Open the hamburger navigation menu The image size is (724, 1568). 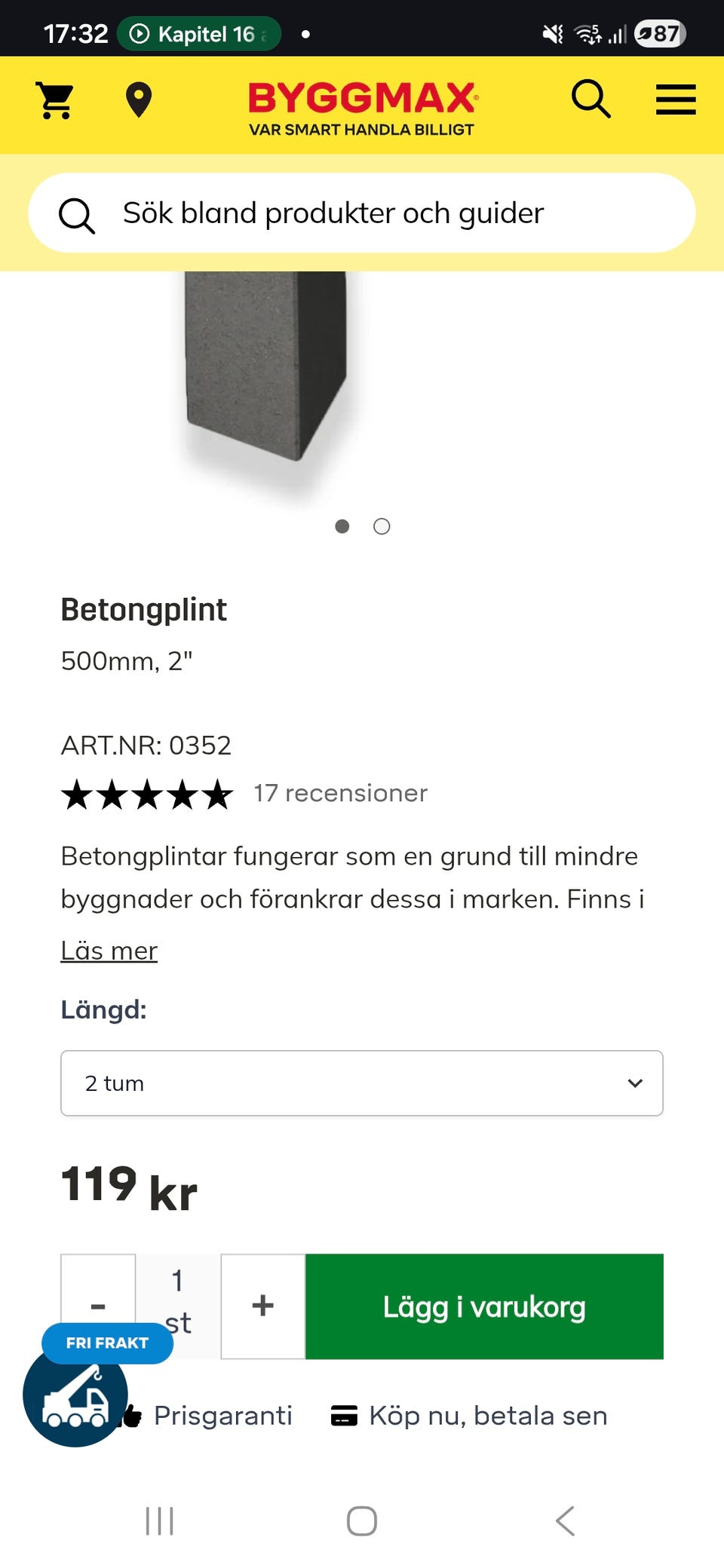pos(676,99)
